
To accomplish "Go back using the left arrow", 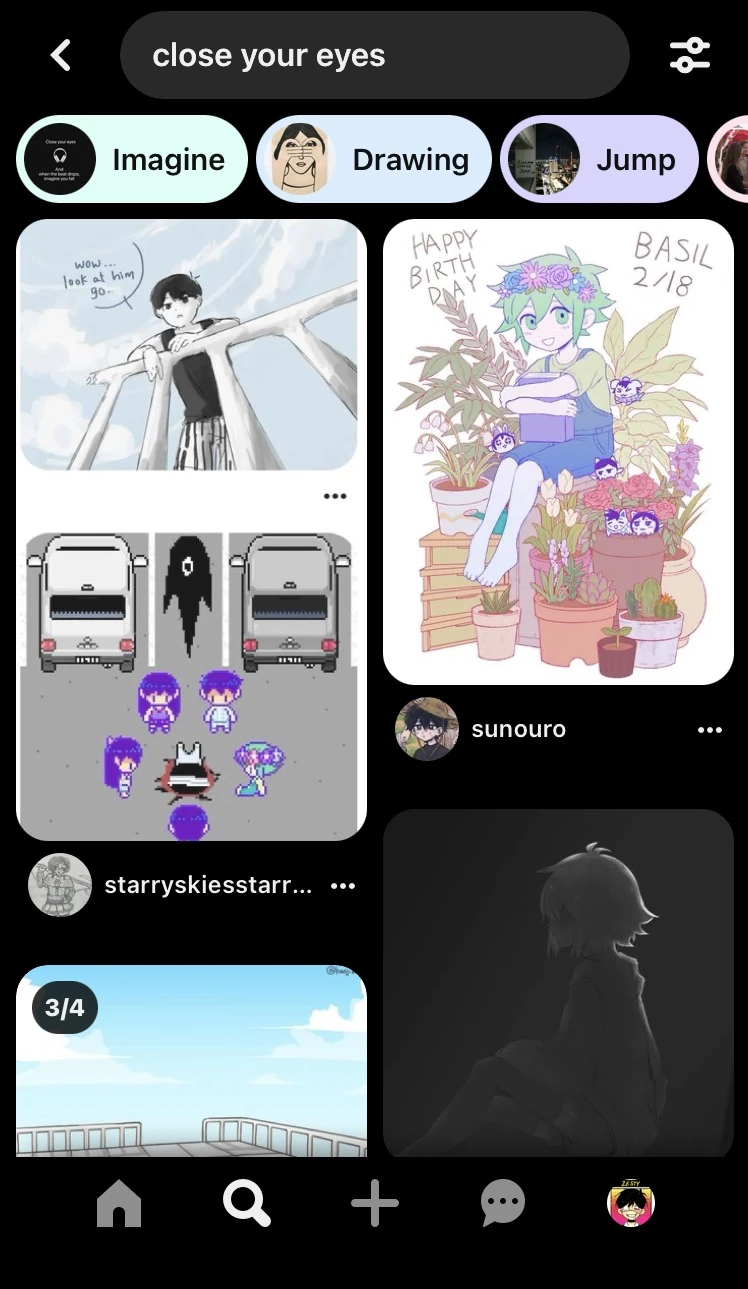I will pos(61,56).
